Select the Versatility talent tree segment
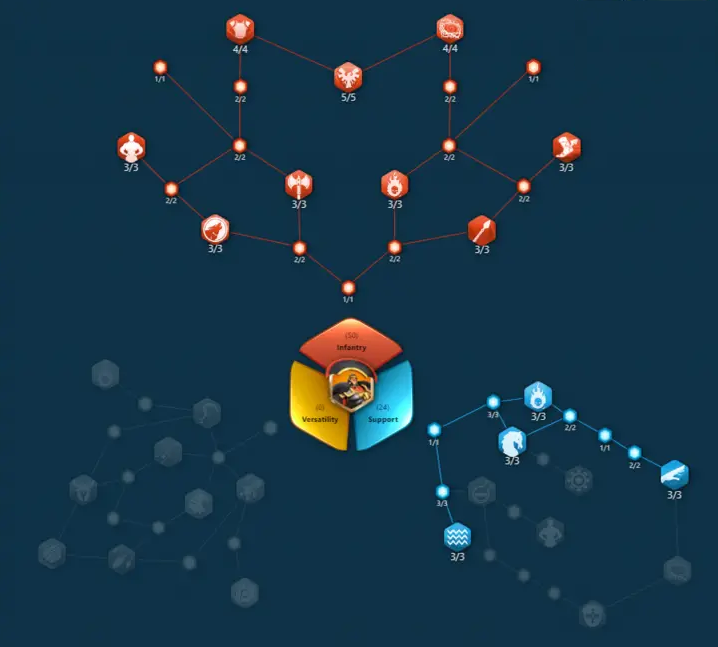This screenshot has height=647, width=718. click(316, 409)
